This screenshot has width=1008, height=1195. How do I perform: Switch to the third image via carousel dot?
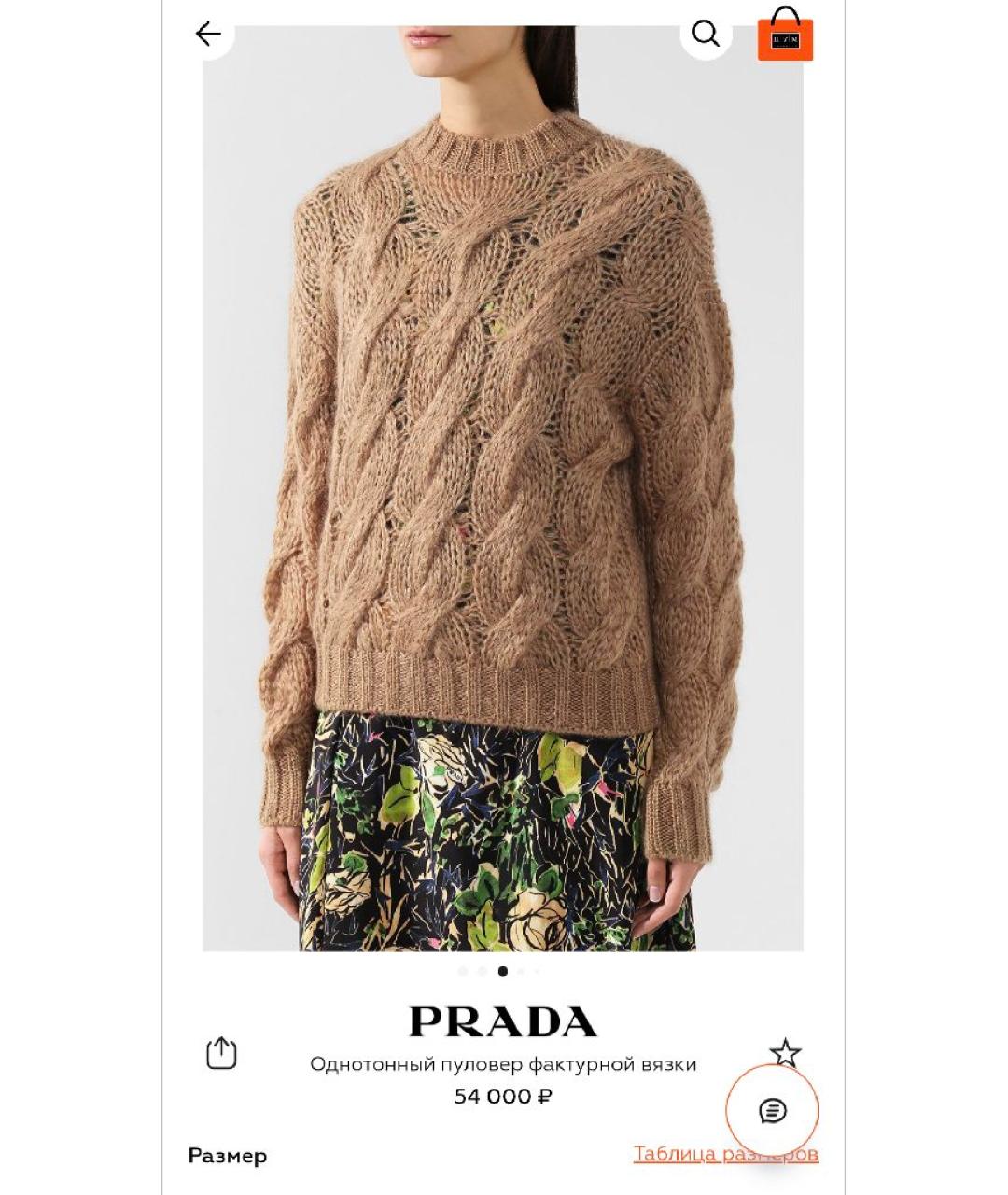point(504,971)
